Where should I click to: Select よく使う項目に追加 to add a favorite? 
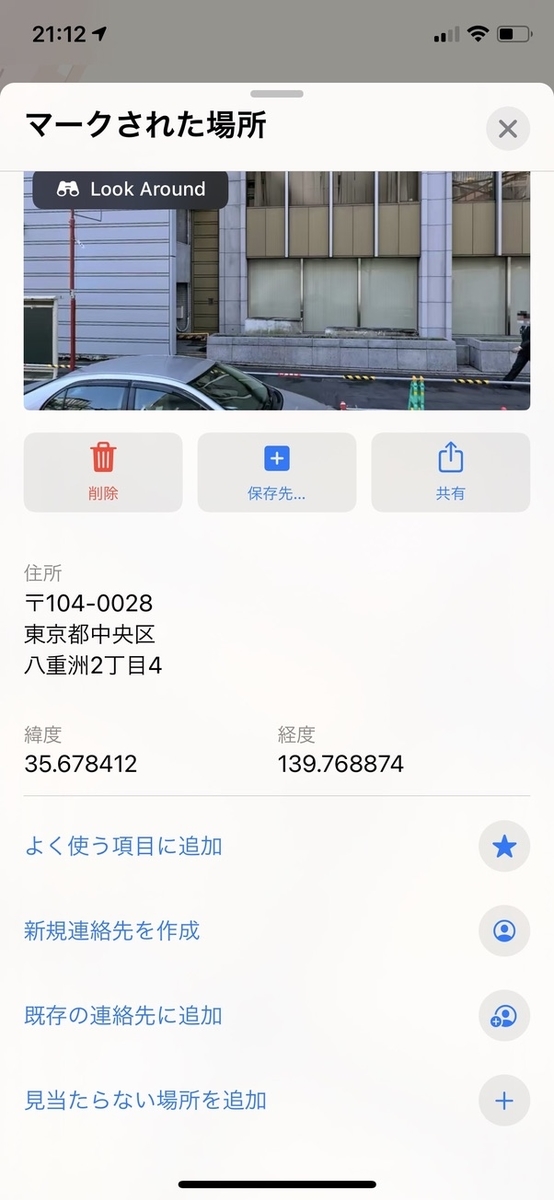click(277, 847)
